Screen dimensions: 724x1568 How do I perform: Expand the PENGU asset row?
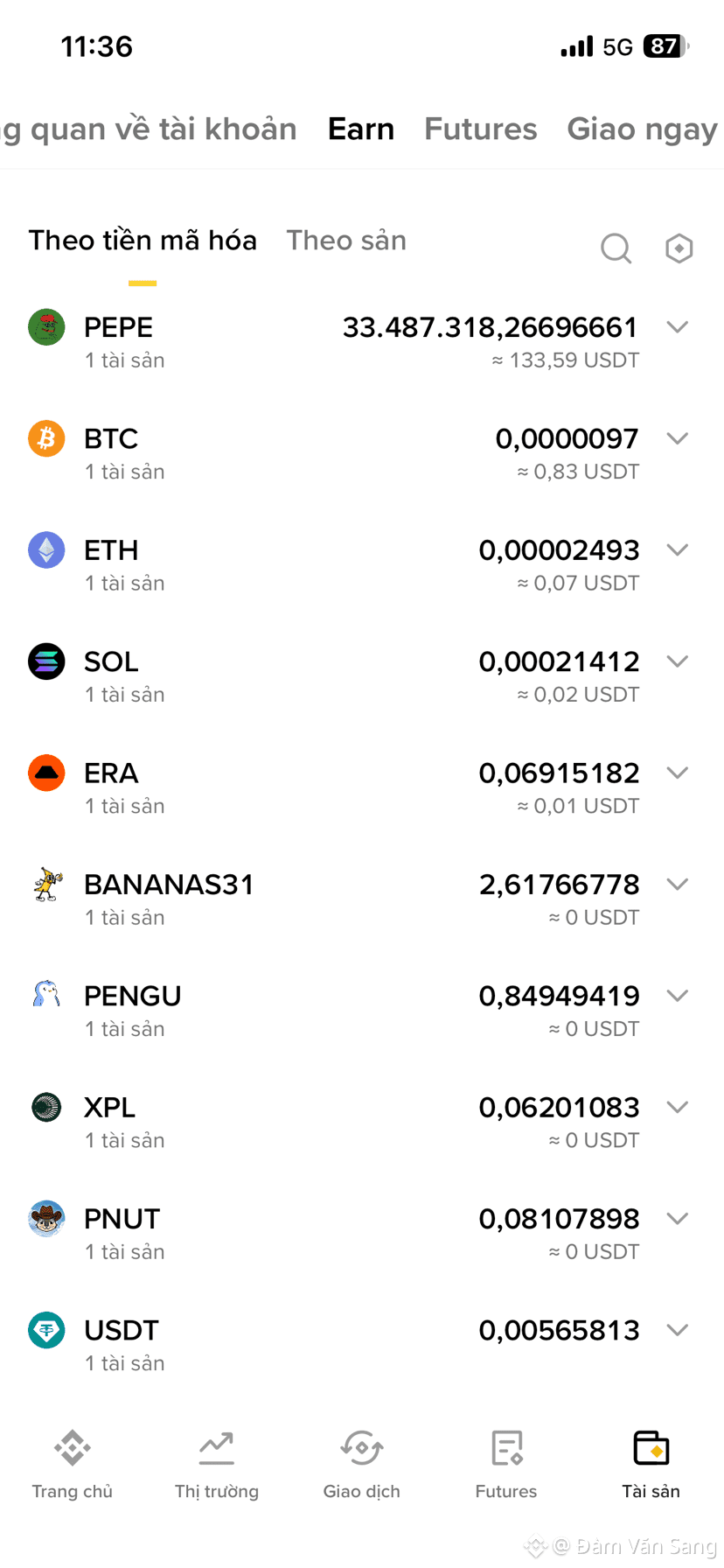(x=677, y=996)
